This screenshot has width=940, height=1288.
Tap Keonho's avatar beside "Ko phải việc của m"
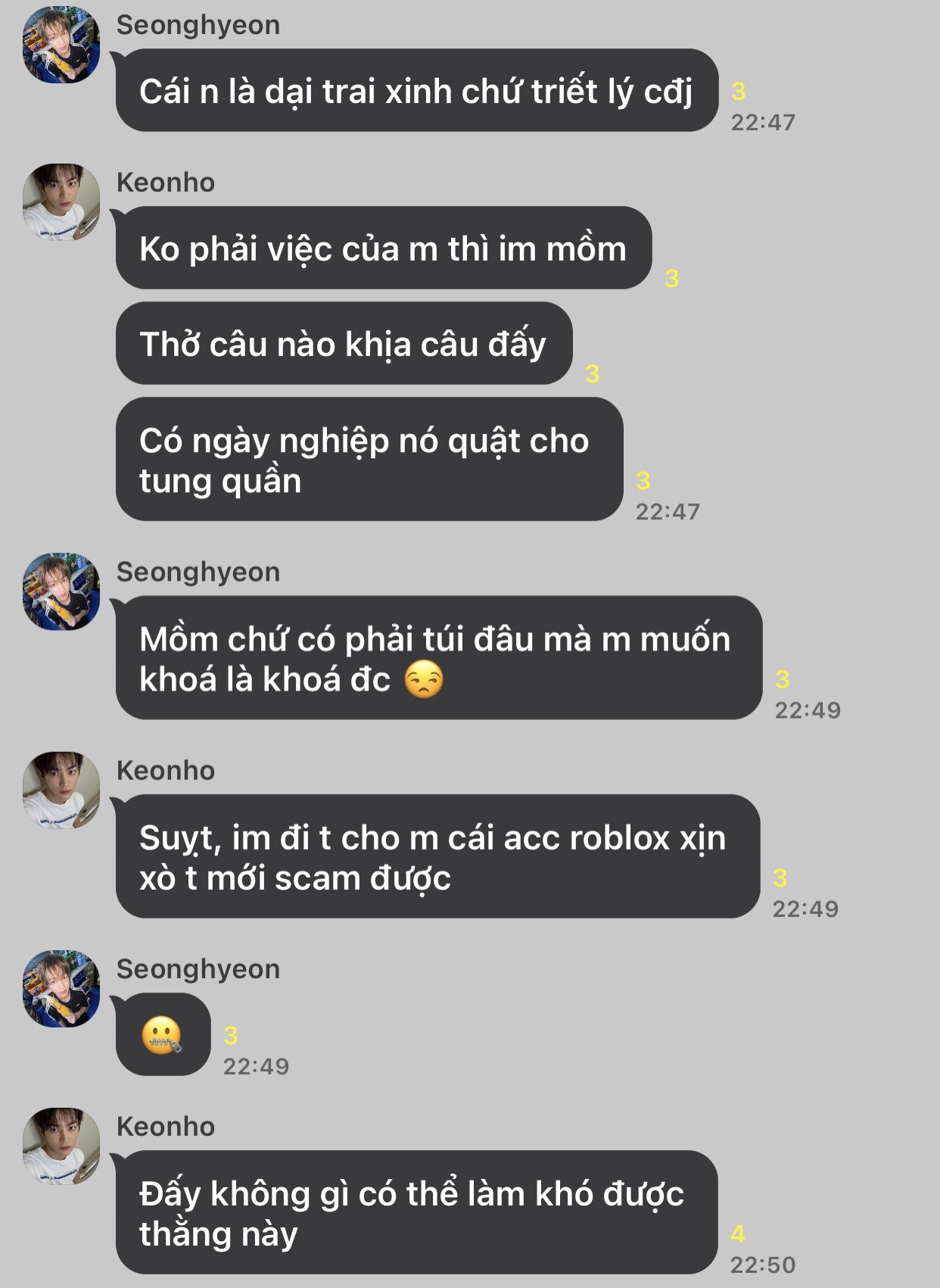click(61, 202)
